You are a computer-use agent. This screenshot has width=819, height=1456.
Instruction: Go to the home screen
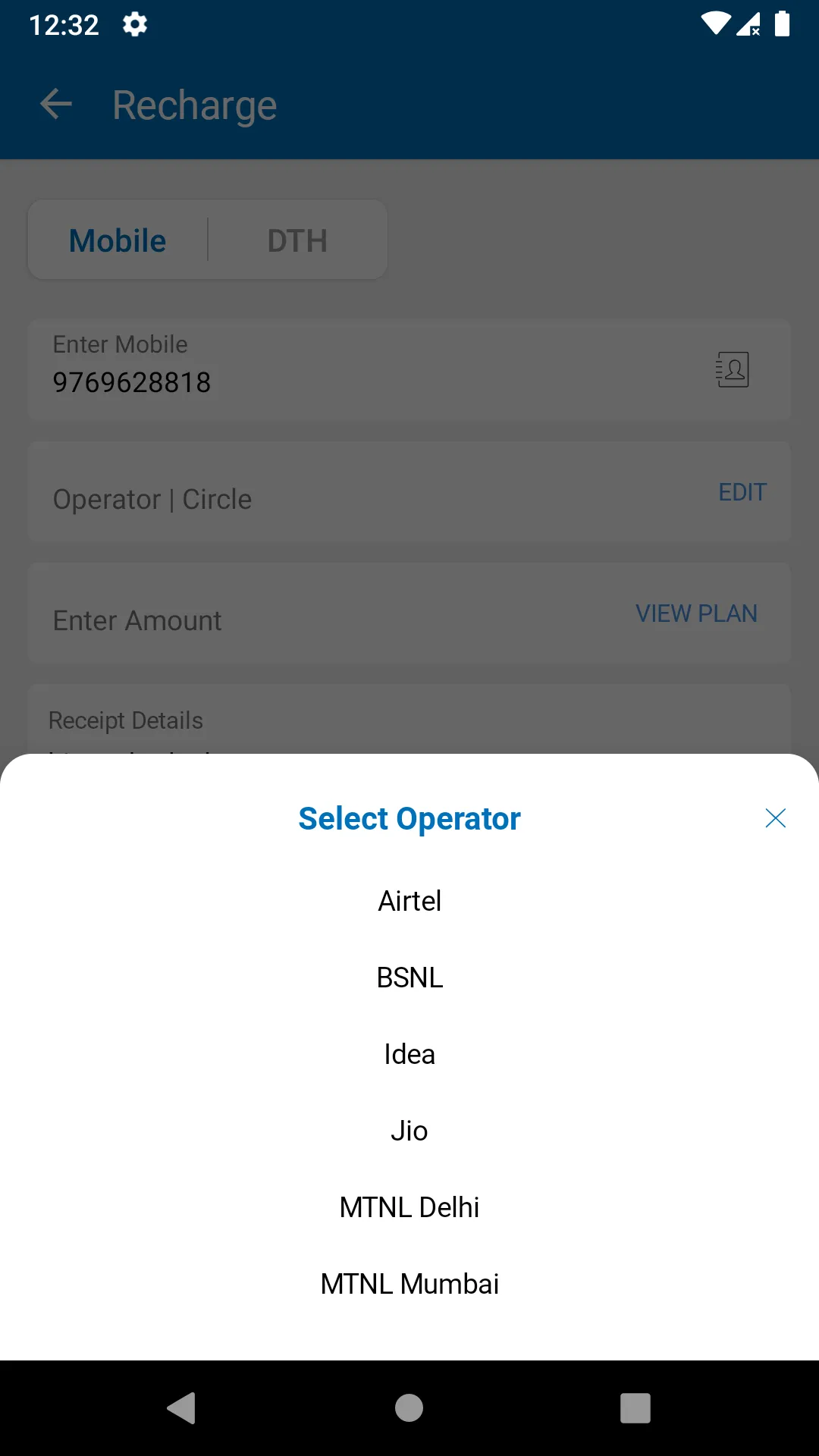click(409, 1408)
